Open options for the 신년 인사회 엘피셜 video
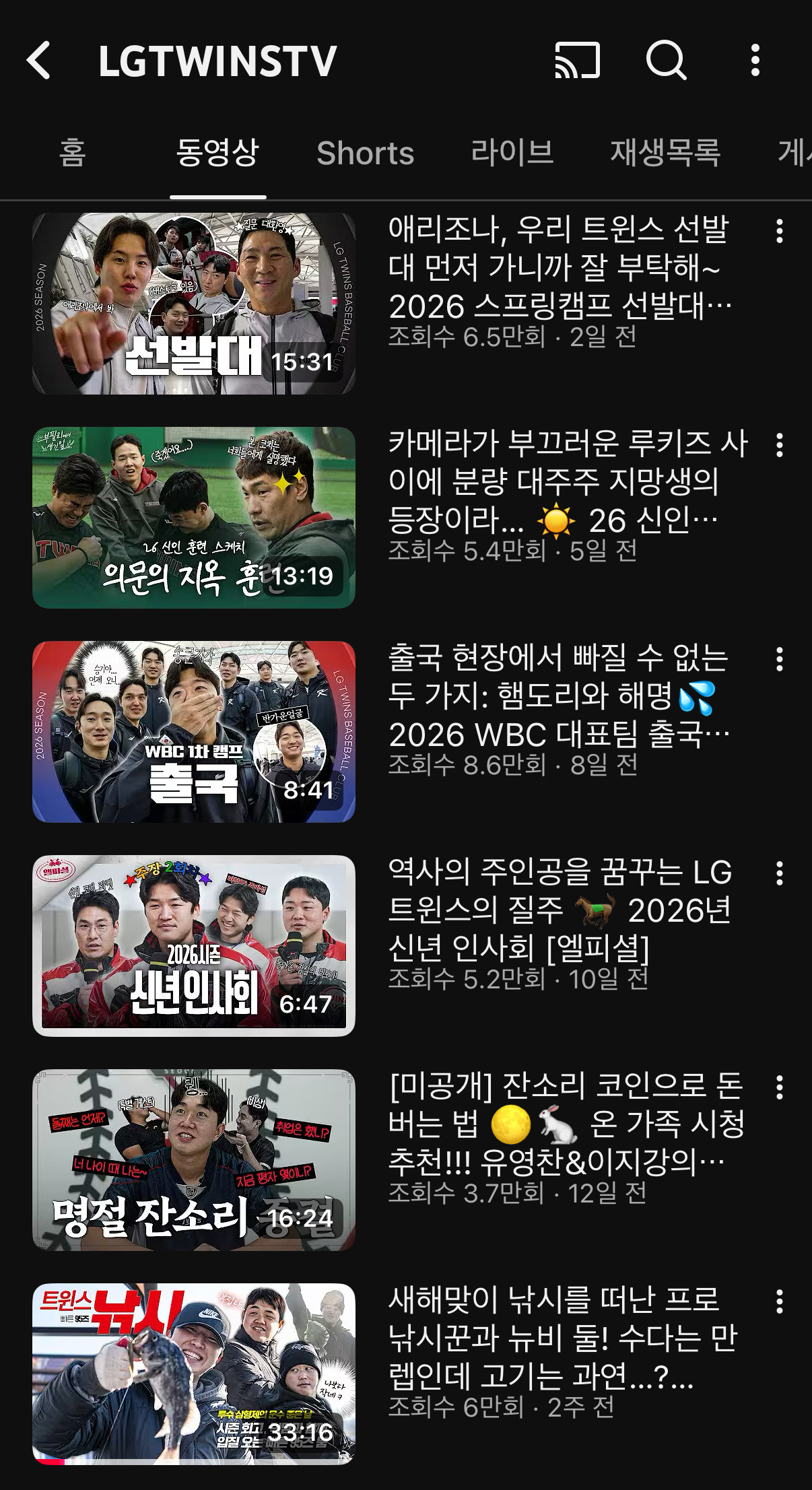 [780, 873]
